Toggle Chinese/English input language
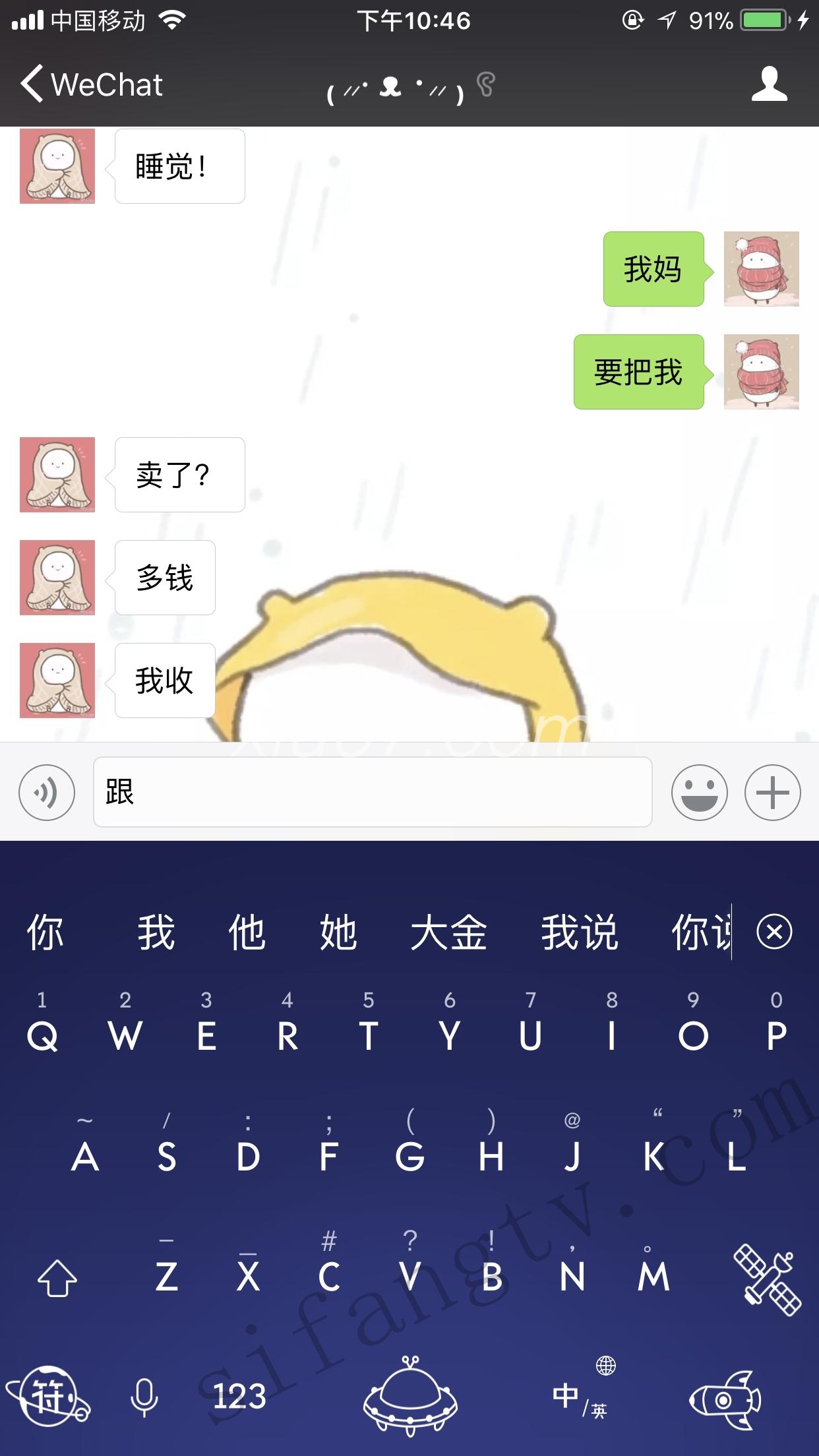Viewport: 819px width, 1456px height. (580, 1397)
